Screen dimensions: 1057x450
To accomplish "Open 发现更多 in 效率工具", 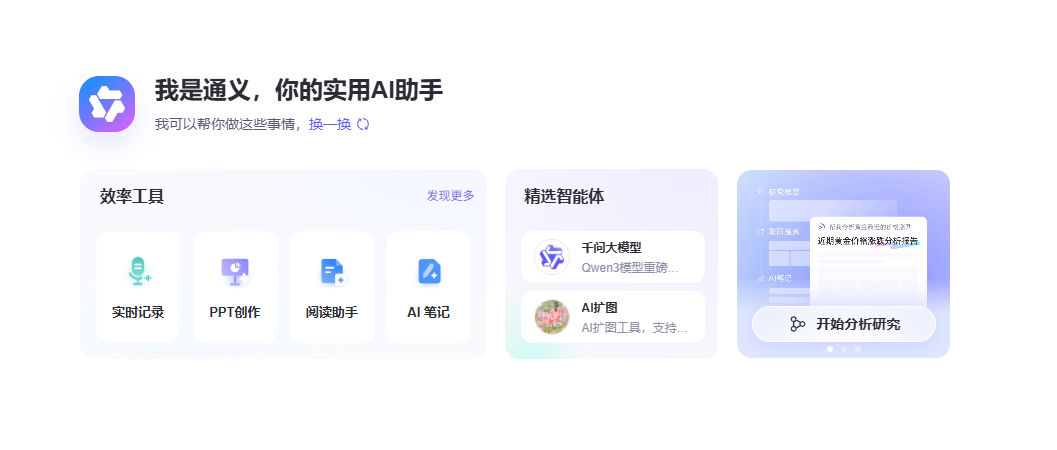I will (450, 196).
